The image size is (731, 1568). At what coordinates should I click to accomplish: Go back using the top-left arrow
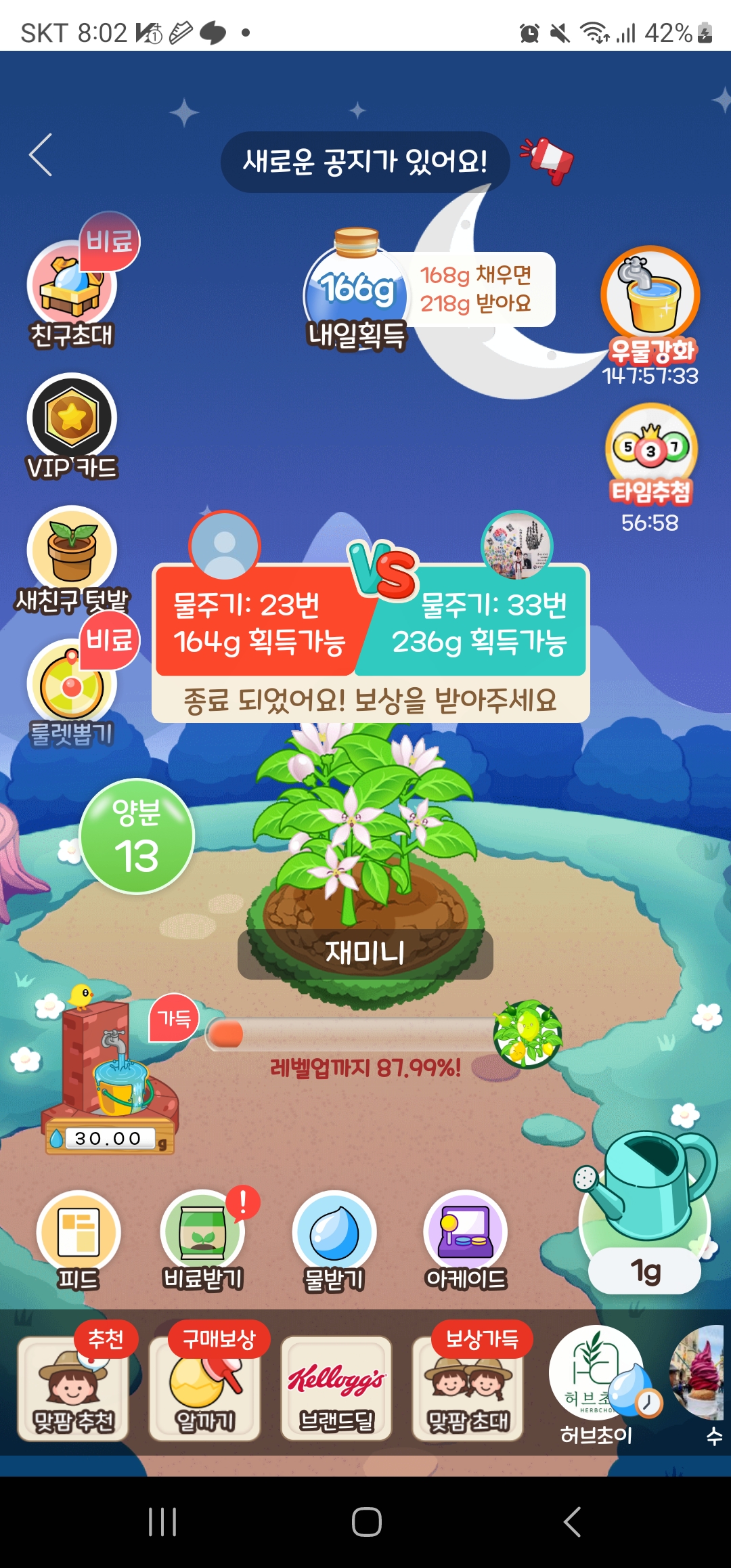41,155
